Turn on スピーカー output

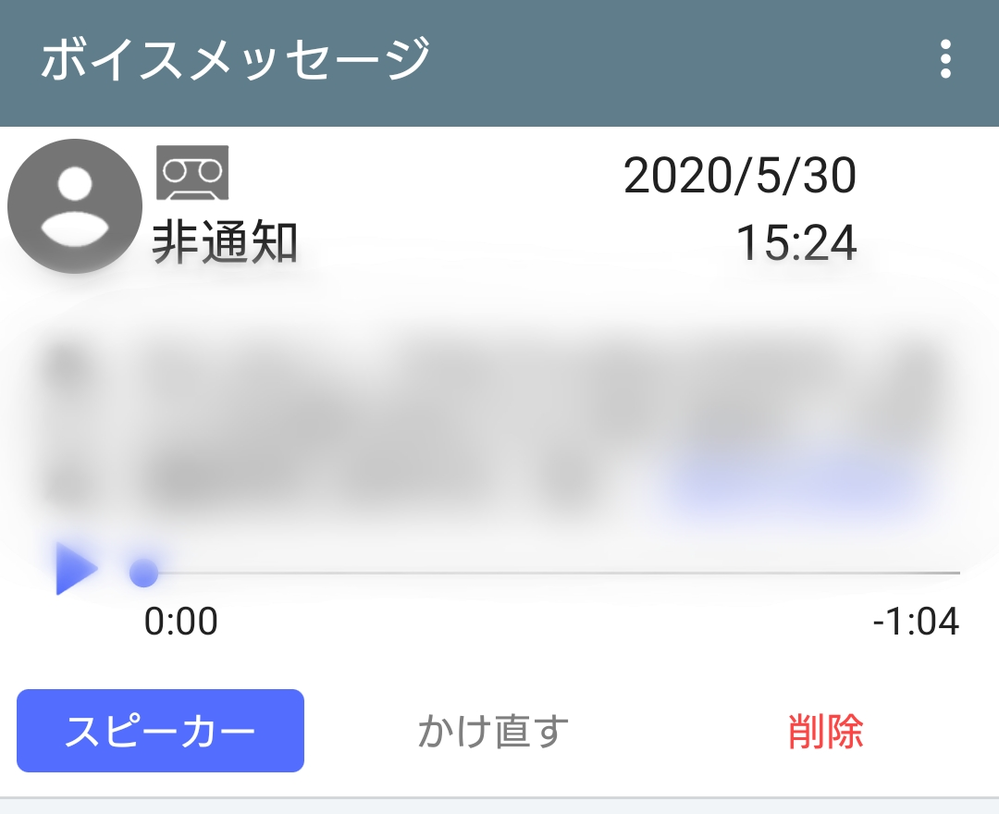coord(160,731)
